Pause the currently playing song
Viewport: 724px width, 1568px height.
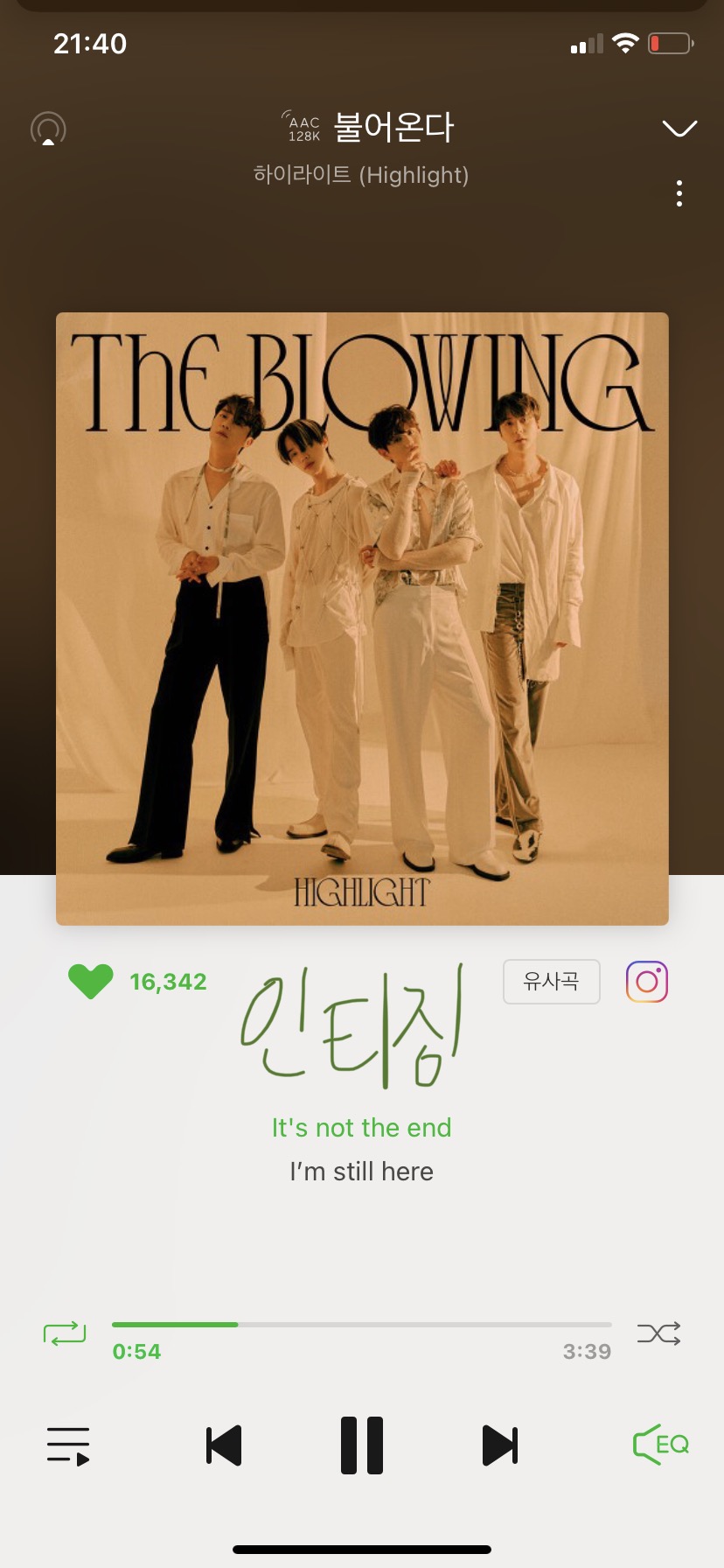pyautogui.click(x=362, y=1445)
